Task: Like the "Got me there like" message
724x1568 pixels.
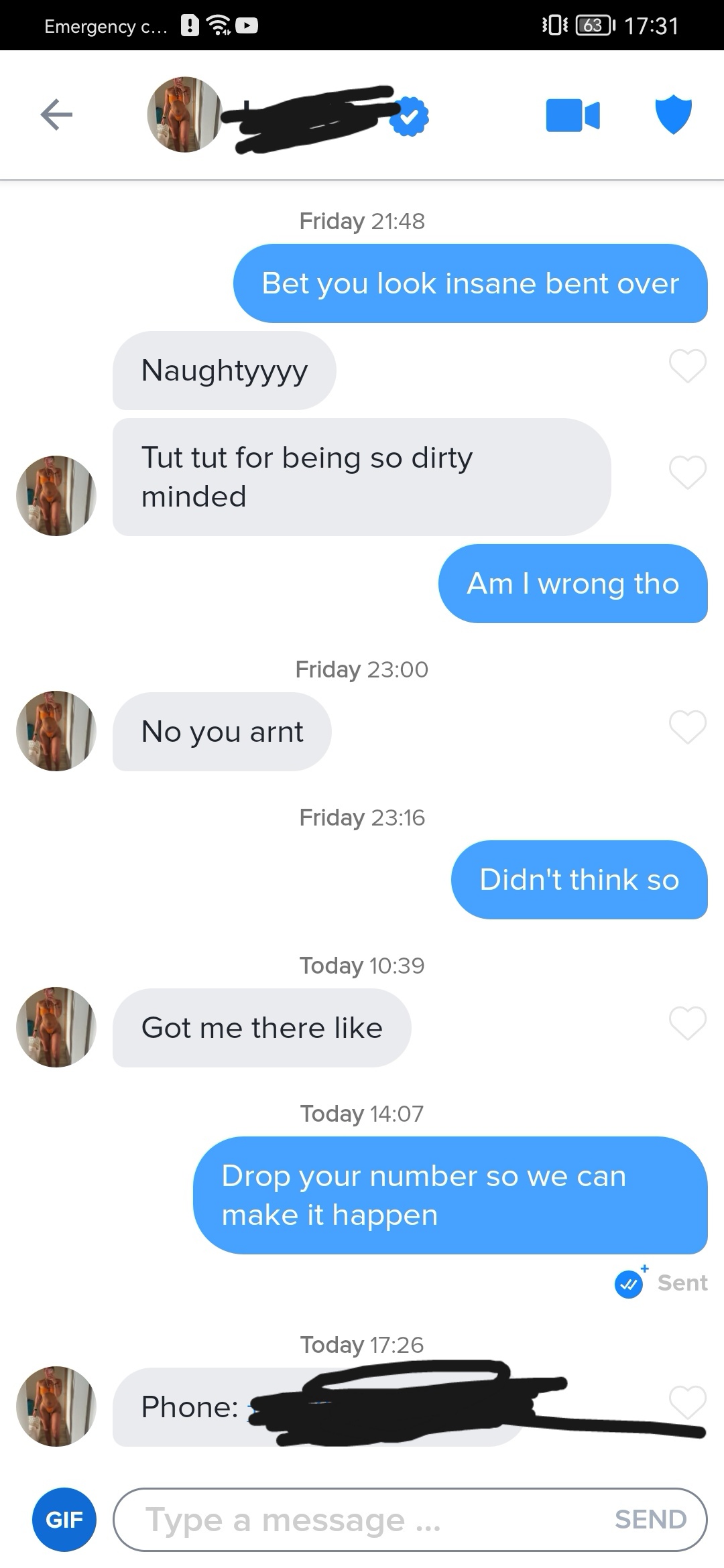Action: click(x=688, y=1023)
